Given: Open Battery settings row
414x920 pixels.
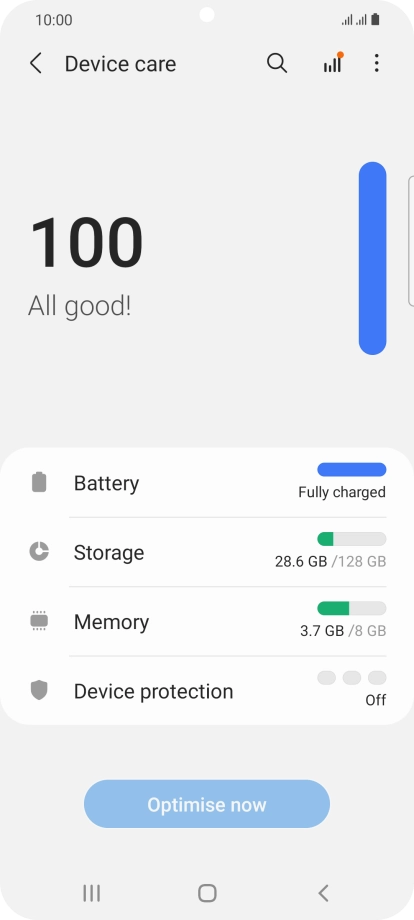Looking at the screenshot, I should pos(207,483).
